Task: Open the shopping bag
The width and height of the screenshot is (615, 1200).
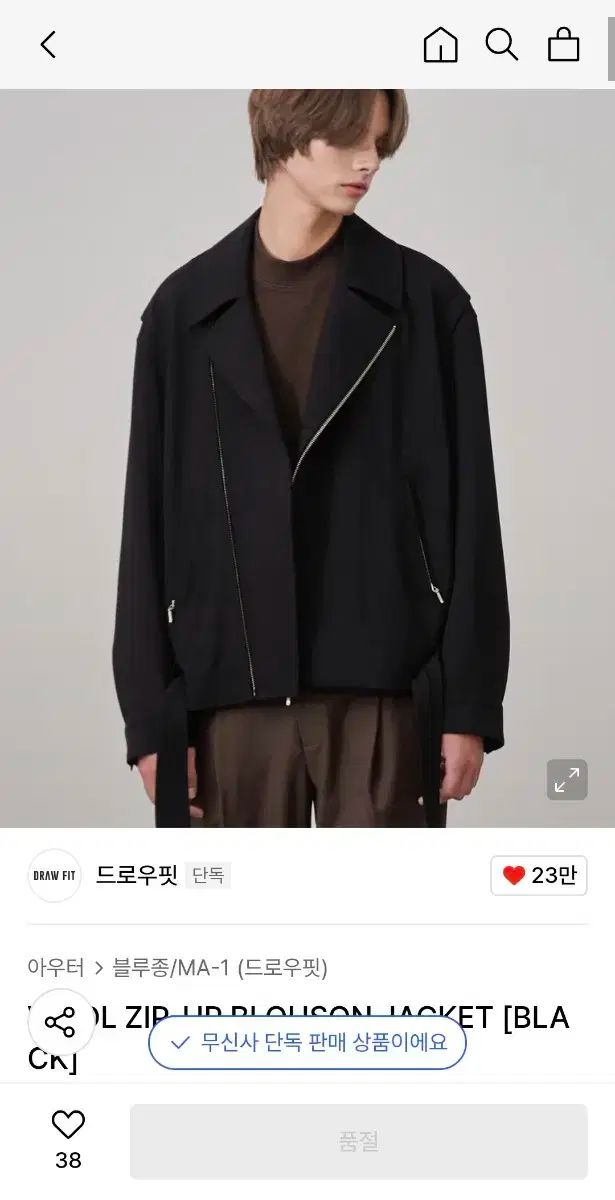Action: click(563, 45)
